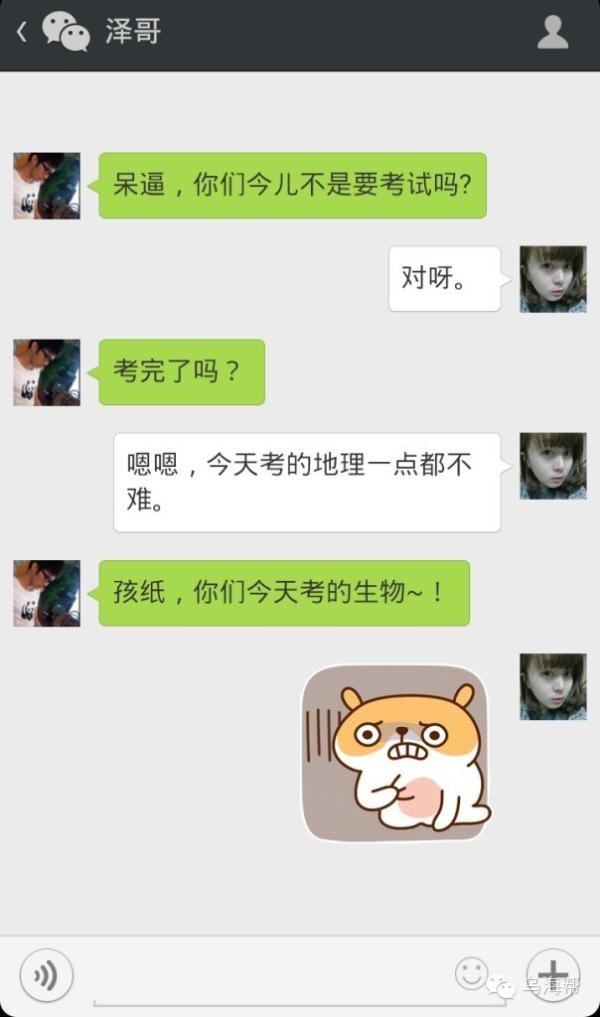Open the emoji sticker picker
Screen dimensions: 600x1017
click(471, 972)
